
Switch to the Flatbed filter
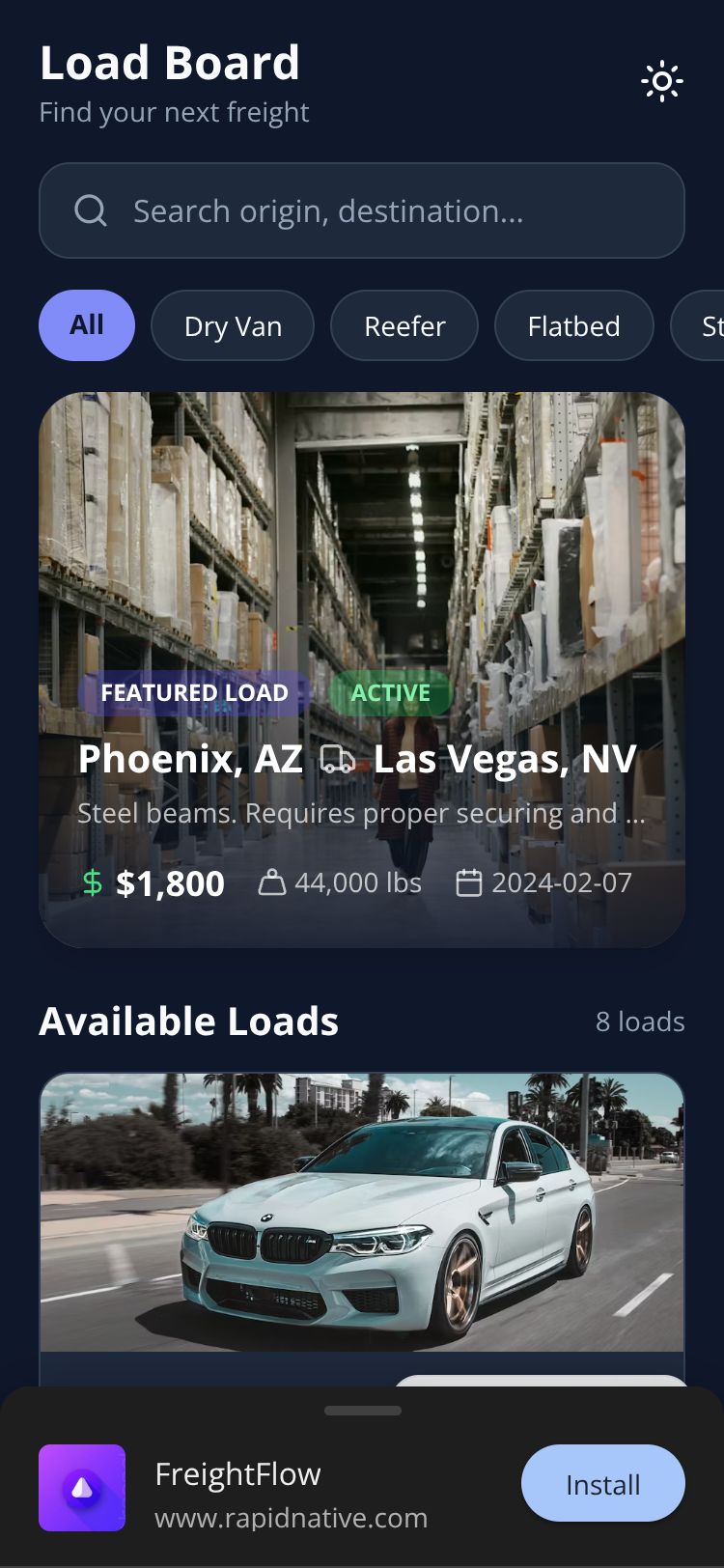[x=573, y=326]
